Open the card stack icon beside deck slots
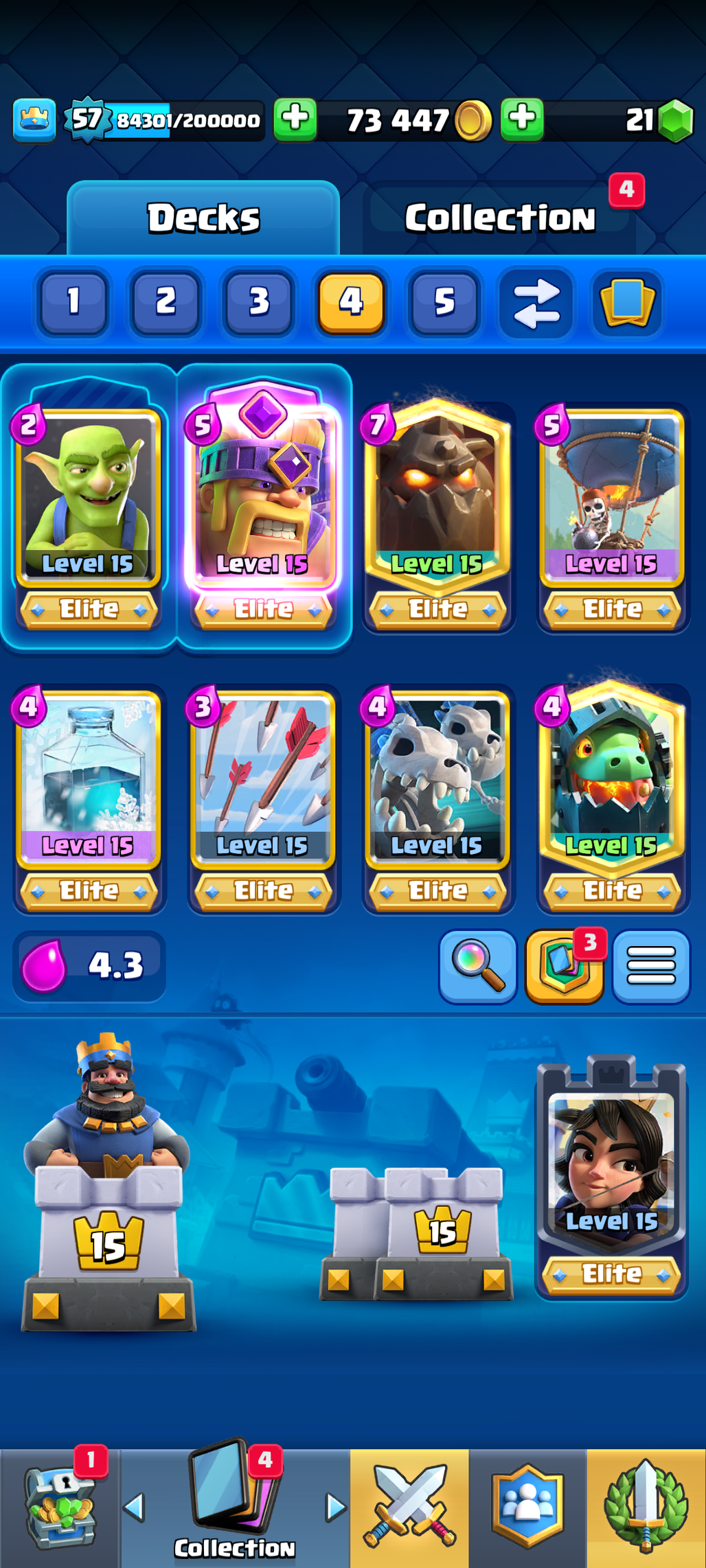 click(626, 301)
